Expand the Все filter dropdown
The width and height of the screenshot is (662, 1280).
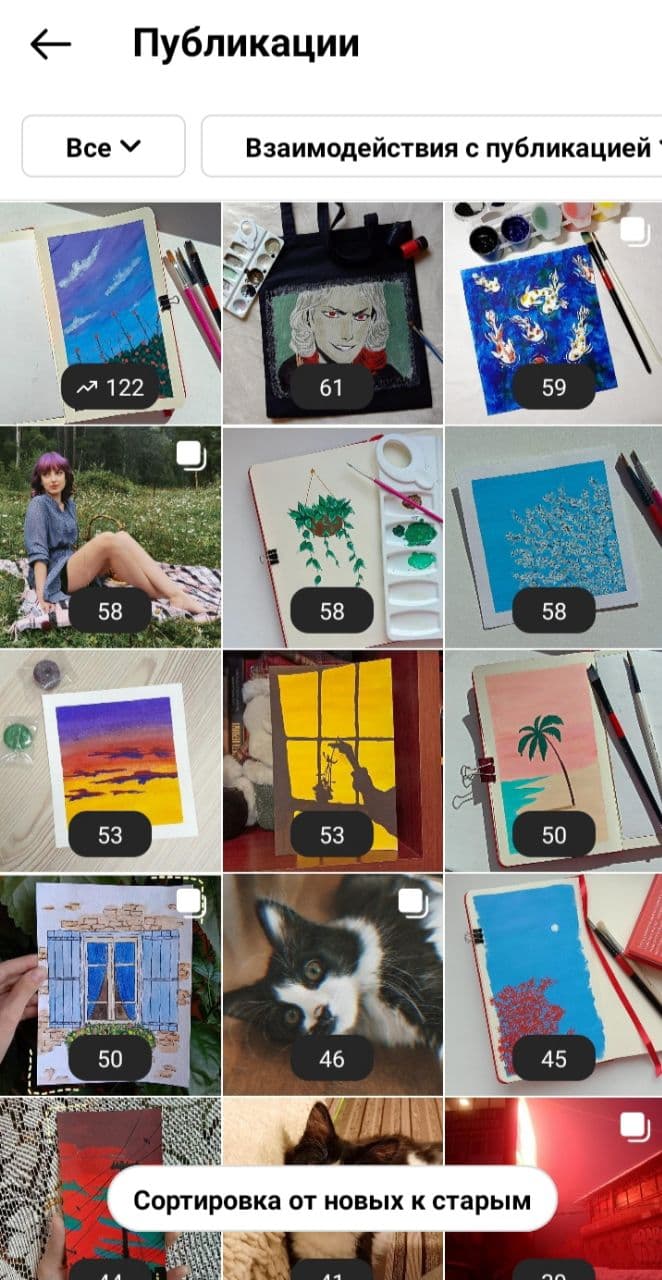(104, 147)
